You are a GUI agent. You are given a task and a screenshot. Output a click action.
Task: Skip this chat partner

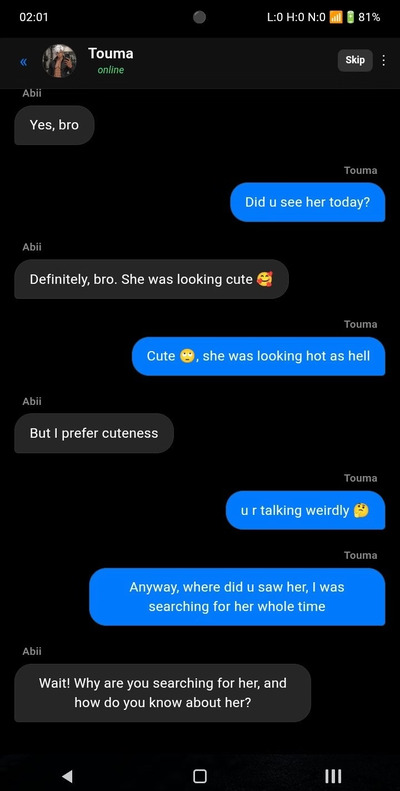pyautogui.click(x=355, y=60)
